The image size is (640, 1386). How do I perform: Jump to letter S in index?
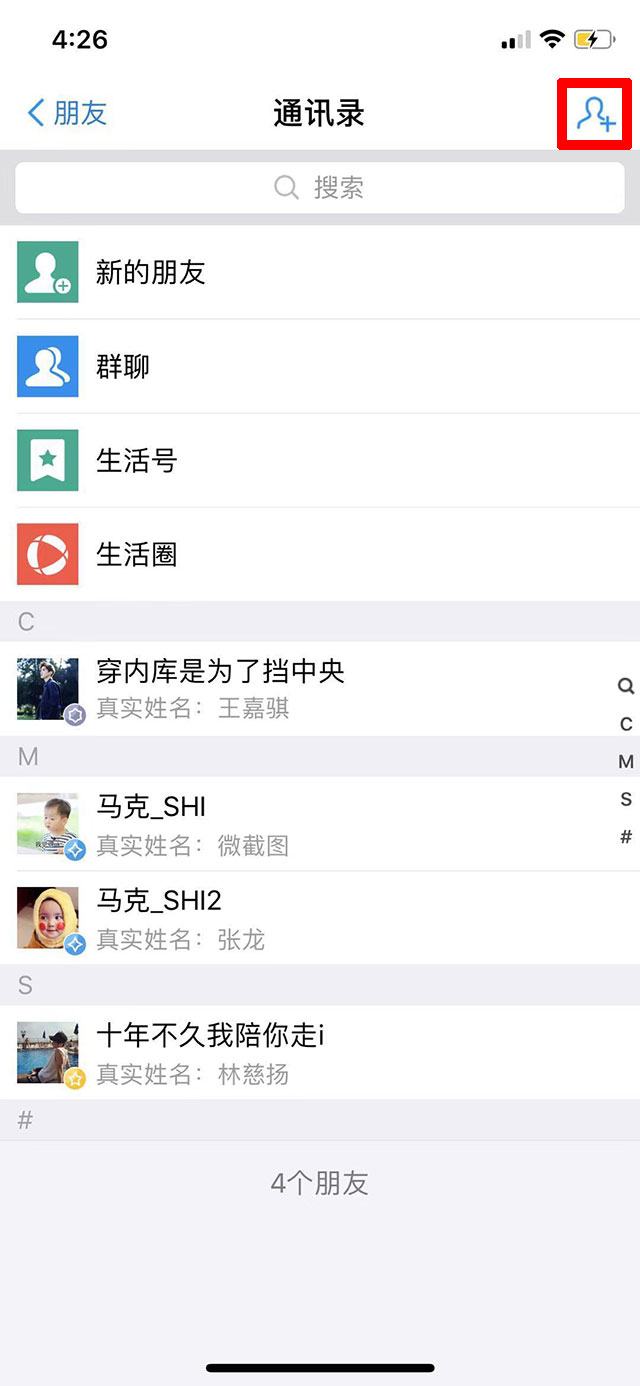point(626,799)
